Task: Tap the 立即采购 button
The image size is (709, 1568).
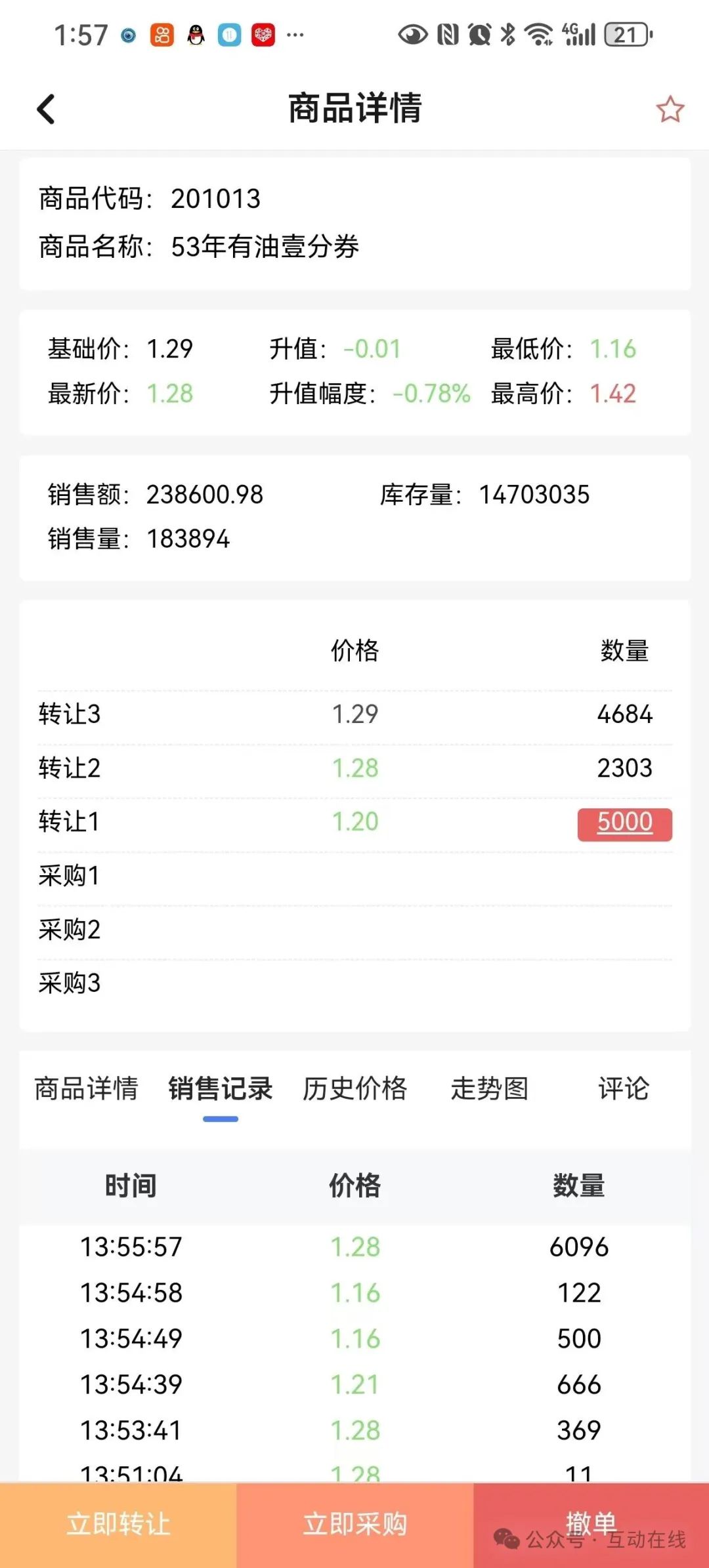Action: (x=354, y=1525)
